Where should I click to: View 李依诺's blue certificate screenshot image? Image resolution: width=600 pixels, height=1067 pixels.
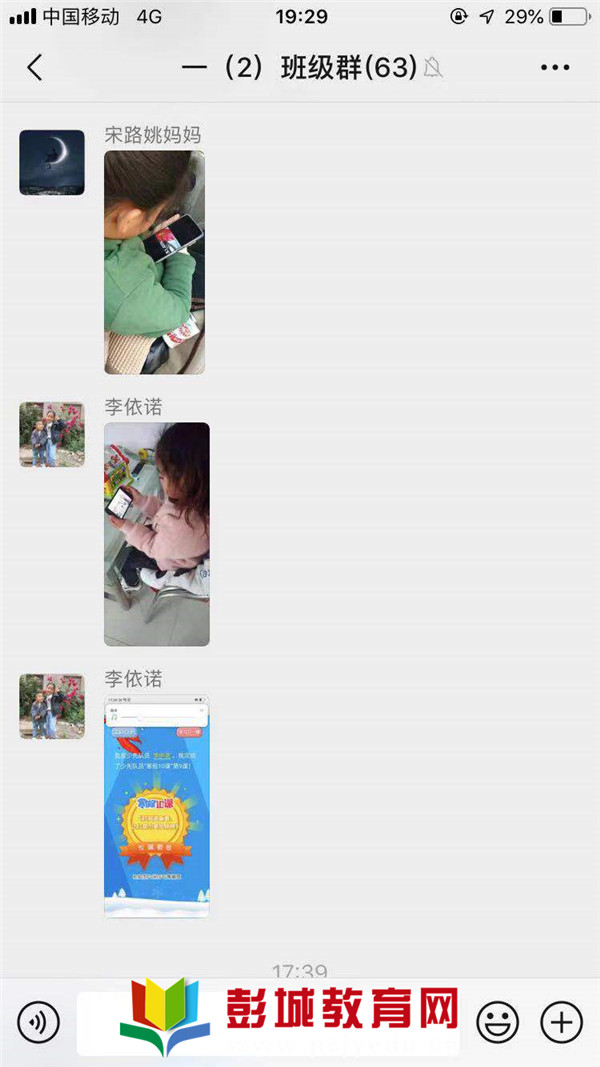pos(157,806)
